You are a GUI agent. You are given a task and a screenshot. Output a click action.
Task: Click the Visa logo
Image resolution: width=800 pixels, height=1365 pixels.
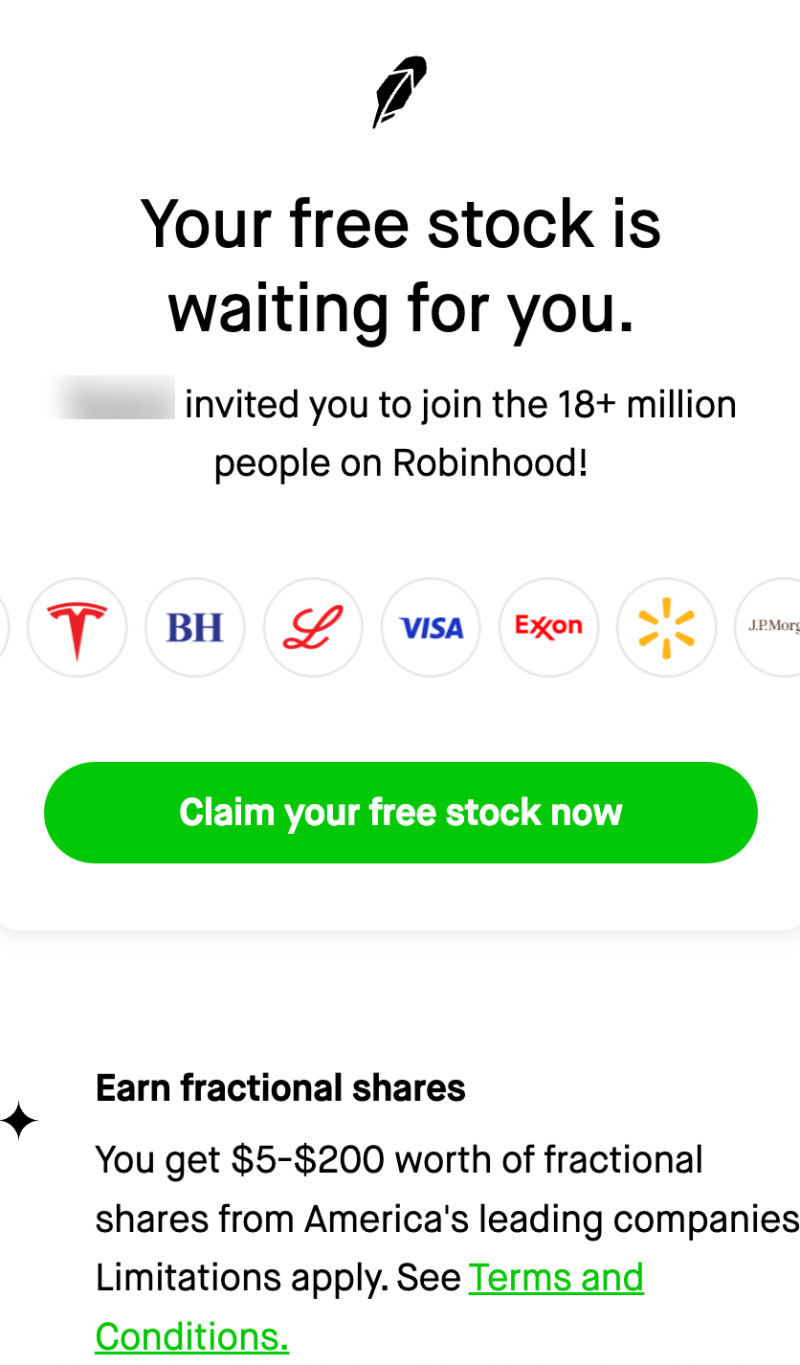431,627
